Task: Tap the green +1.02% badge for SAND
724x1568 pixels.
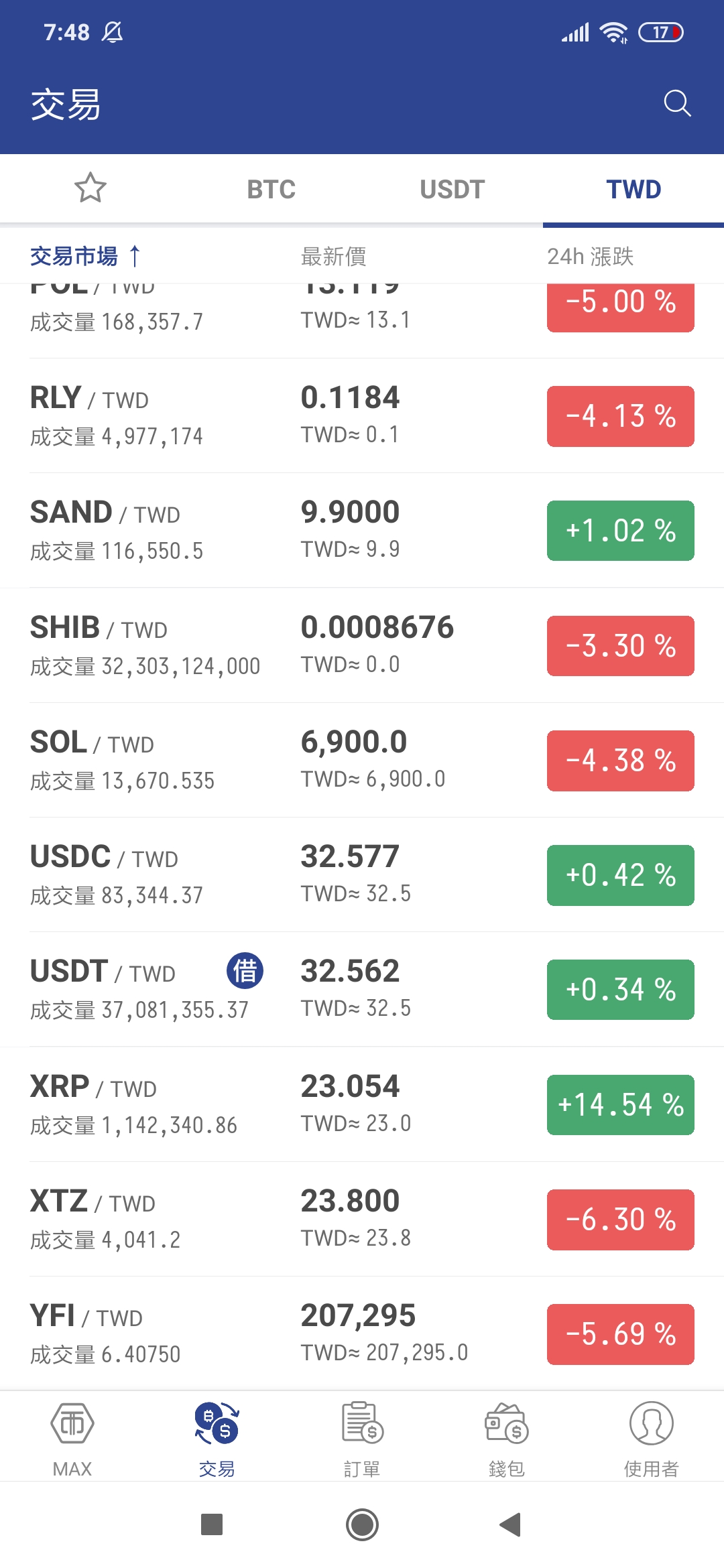Action: click(x=619, y=531)
